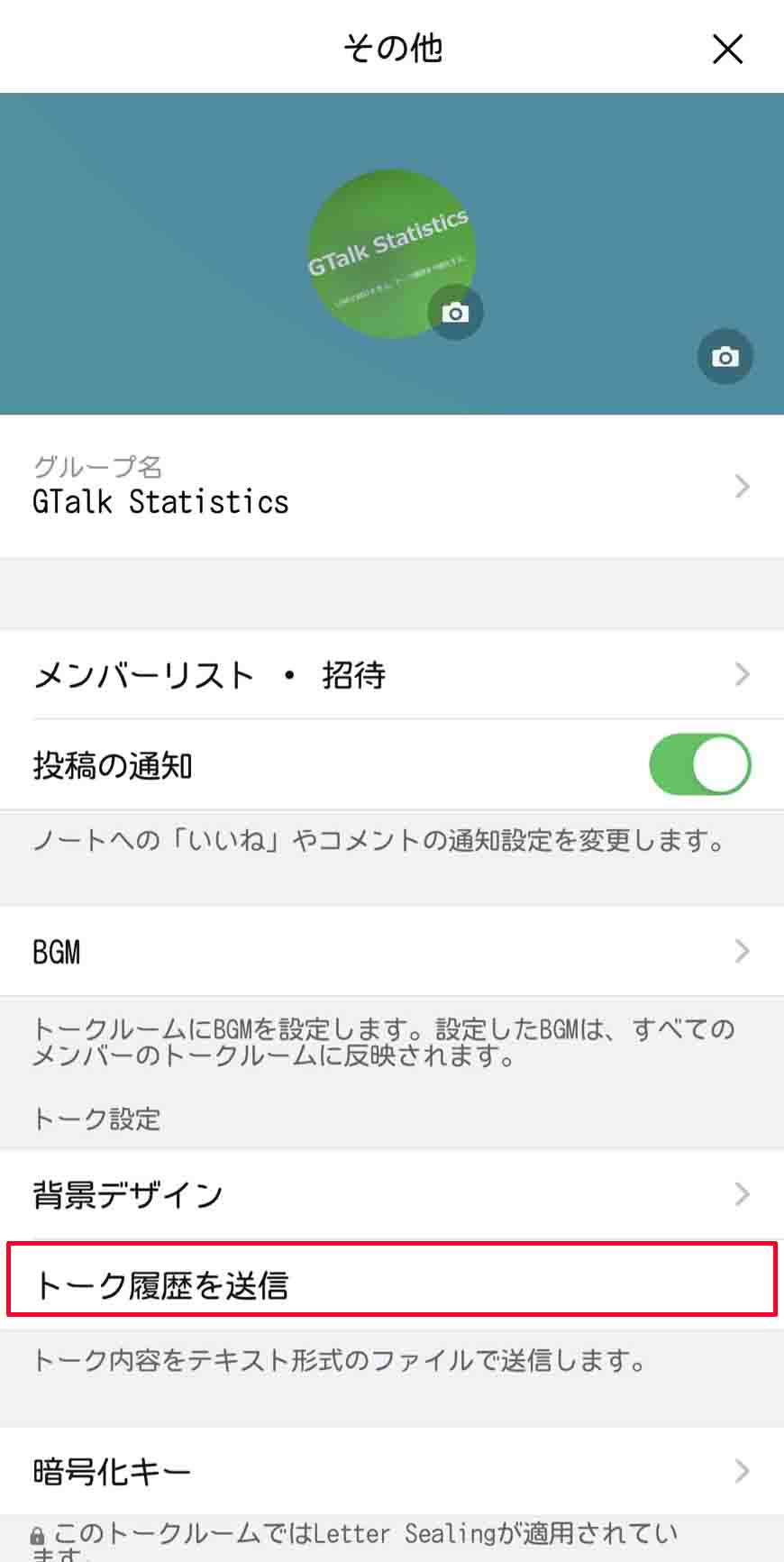Image resolution: width=784 pixels, height=1562 pixels.
Task: Expand the group name GTalk Statistics row chevron
Action: point(741,487)
